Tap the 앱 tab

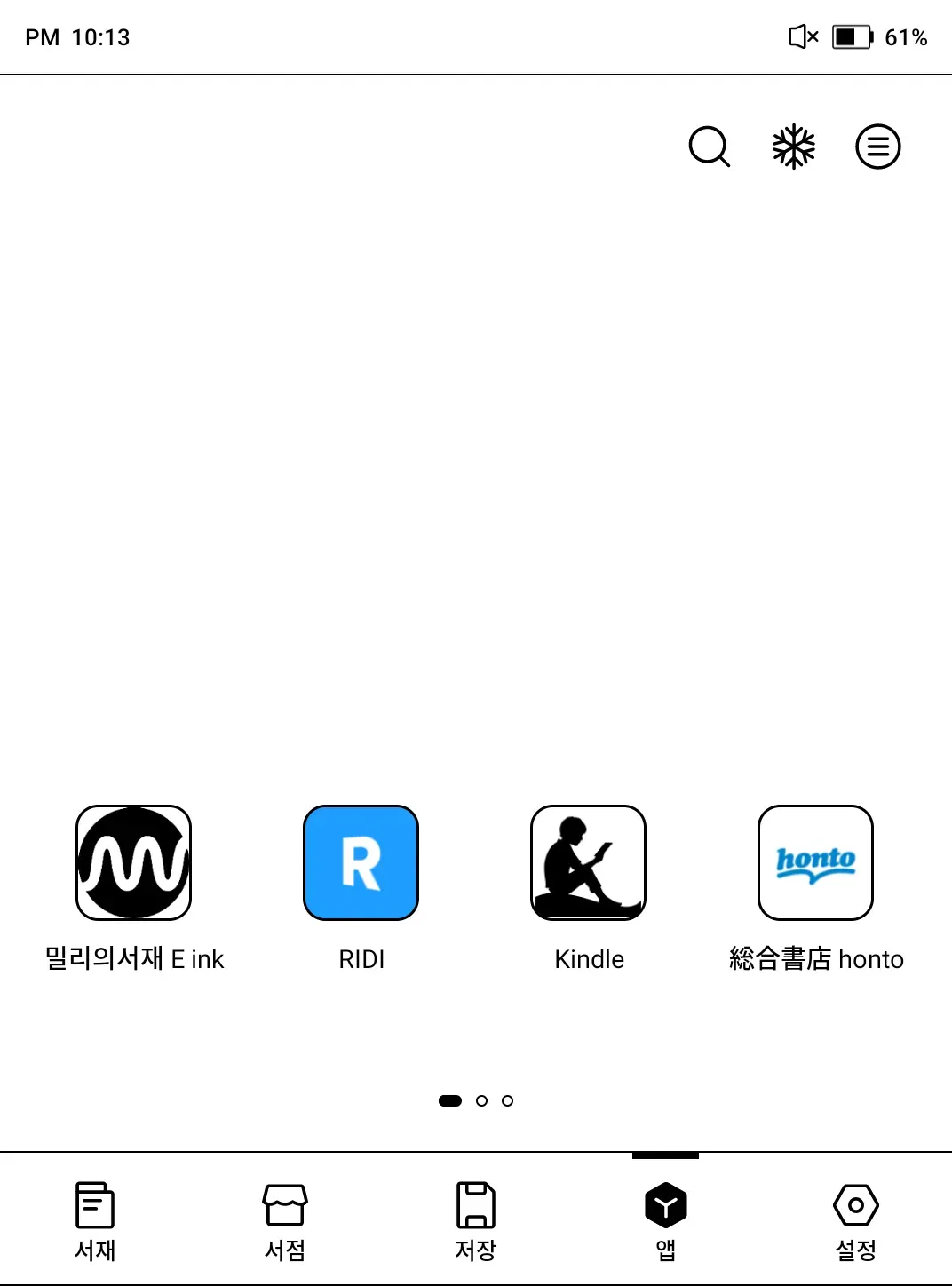[x=666, y=1221]
